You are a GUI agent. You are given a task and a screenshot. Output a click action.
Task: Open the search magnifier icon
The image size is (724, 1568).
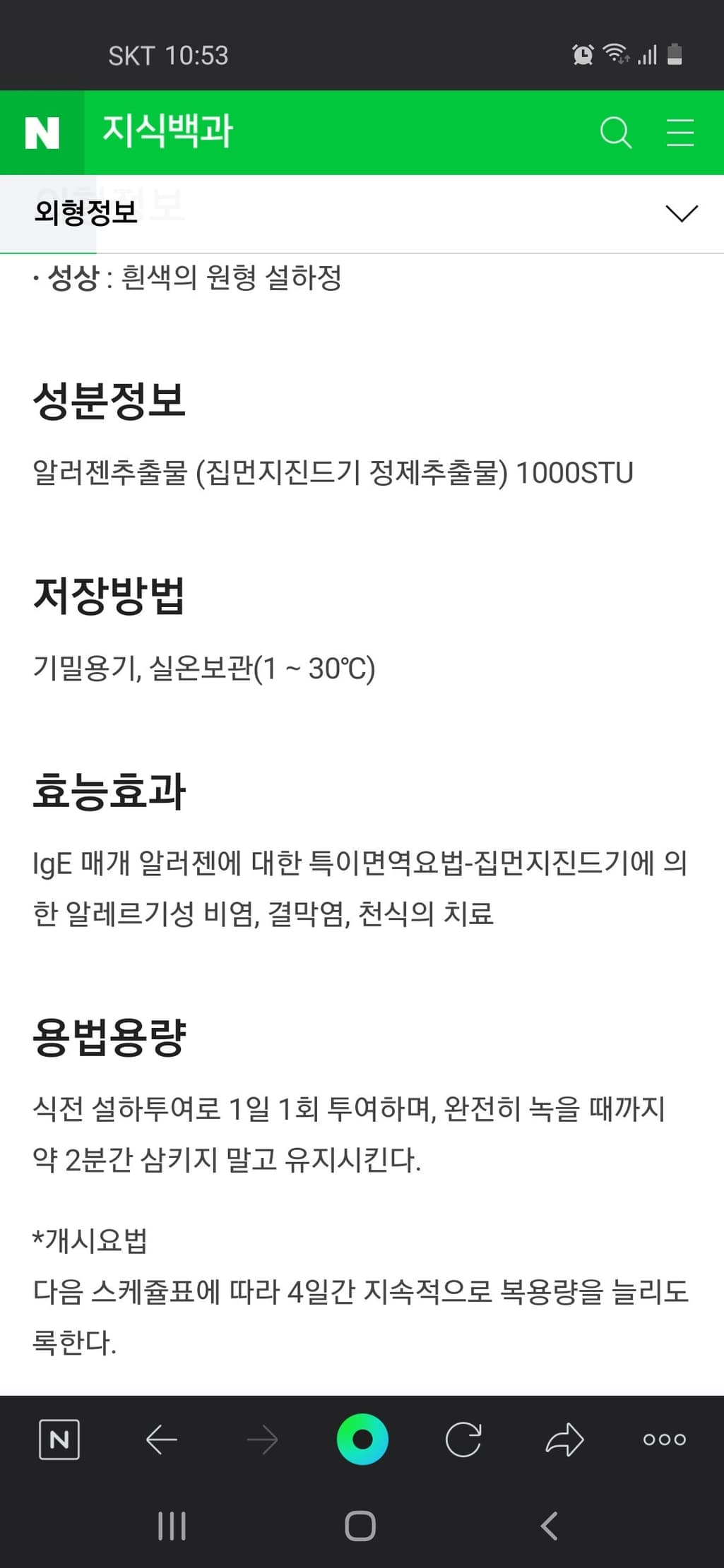tap(615, 132)
